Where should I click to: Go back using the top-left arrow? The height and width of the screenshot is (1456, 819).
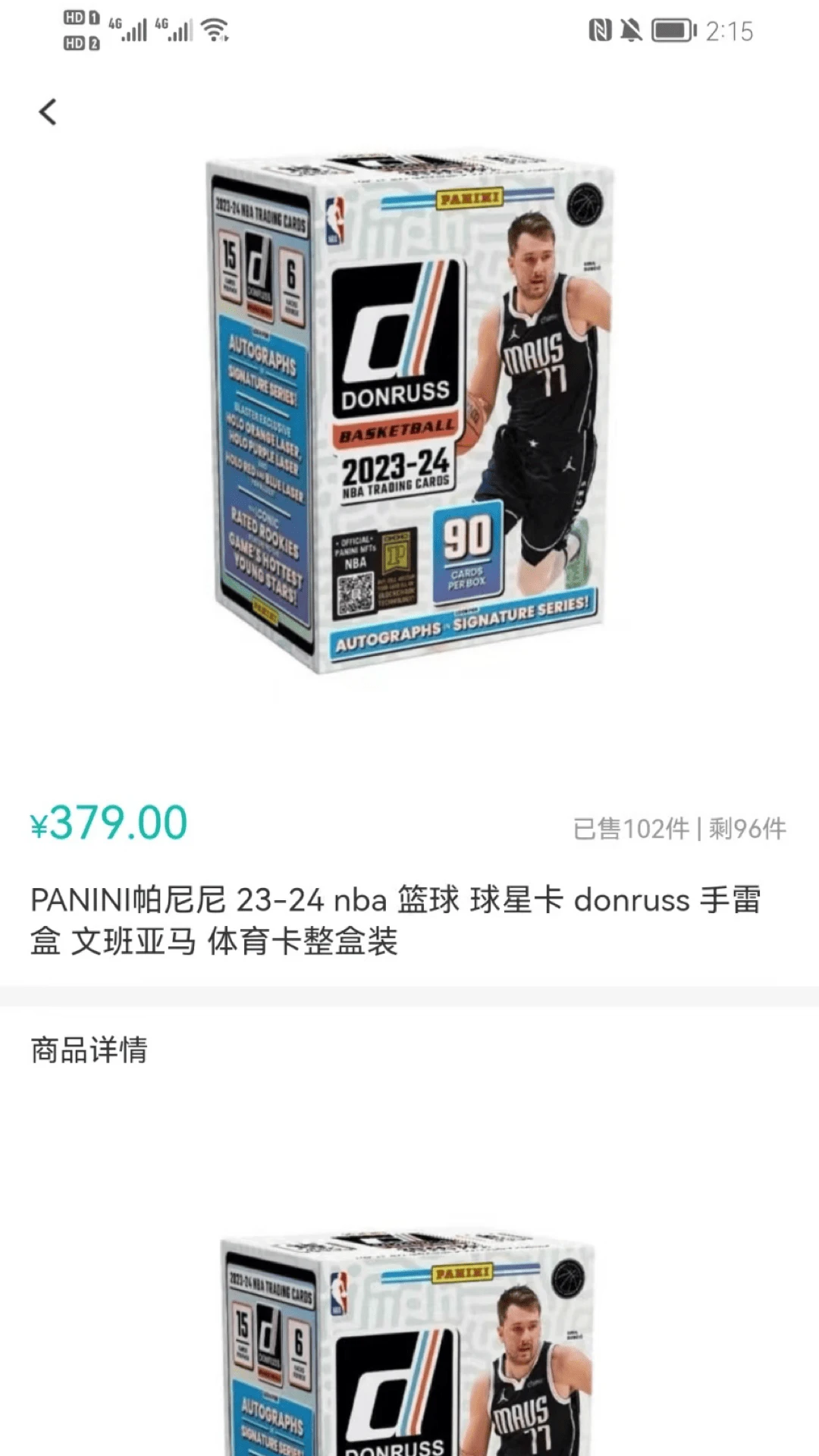[48, 112]
